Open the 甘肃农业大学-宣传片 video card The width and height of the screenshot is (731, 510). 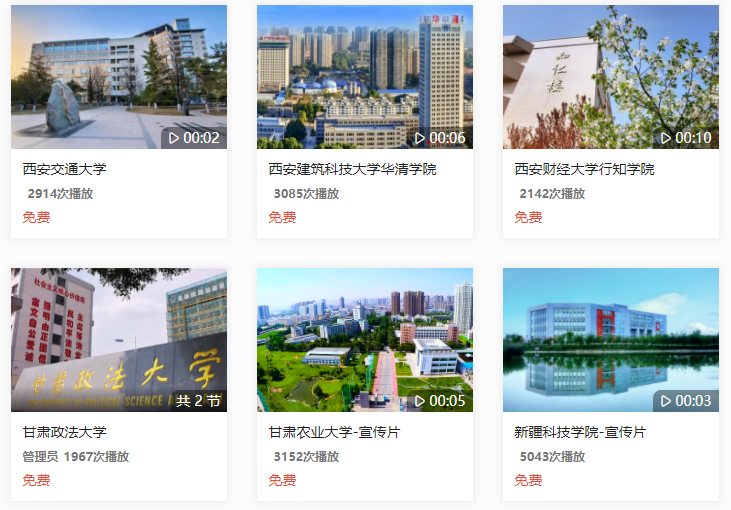tap(364, 340)
